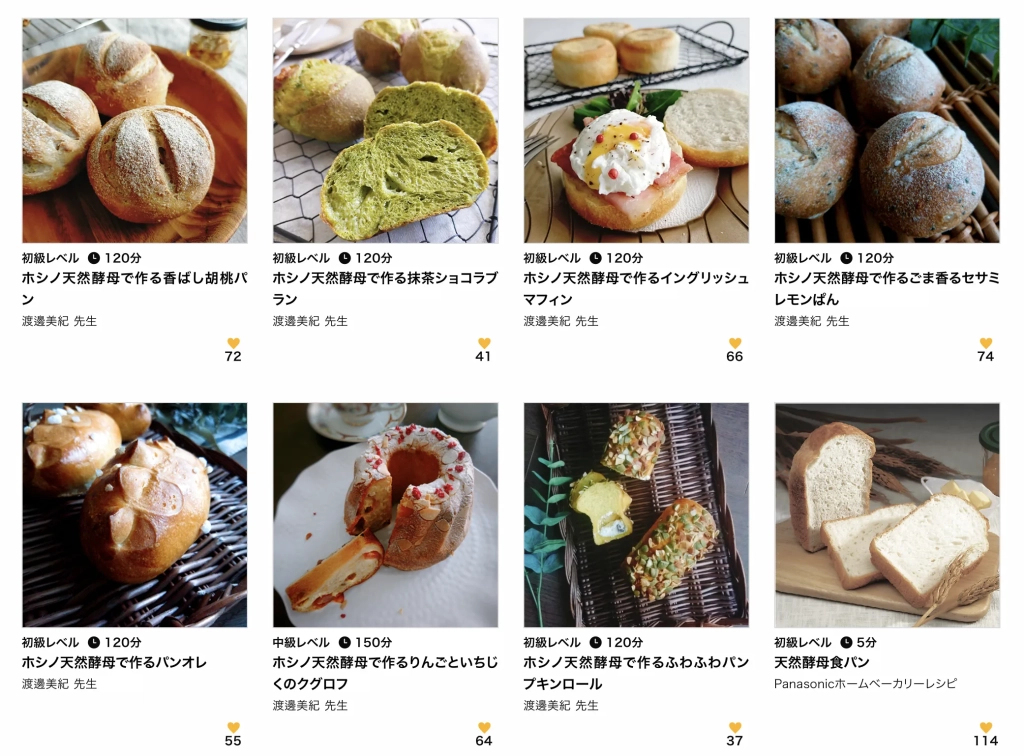This screenshot has height=756, width=1024.
Task: Like the パンオレ recipe
Action: (233, 727)
